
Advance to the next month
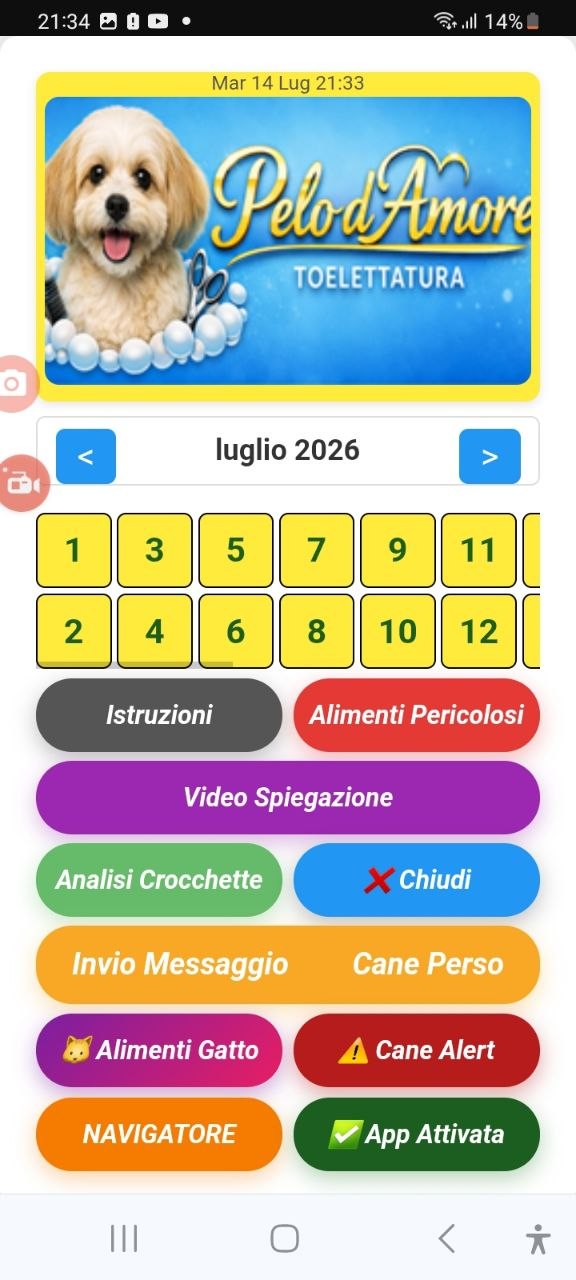(490, 456)
